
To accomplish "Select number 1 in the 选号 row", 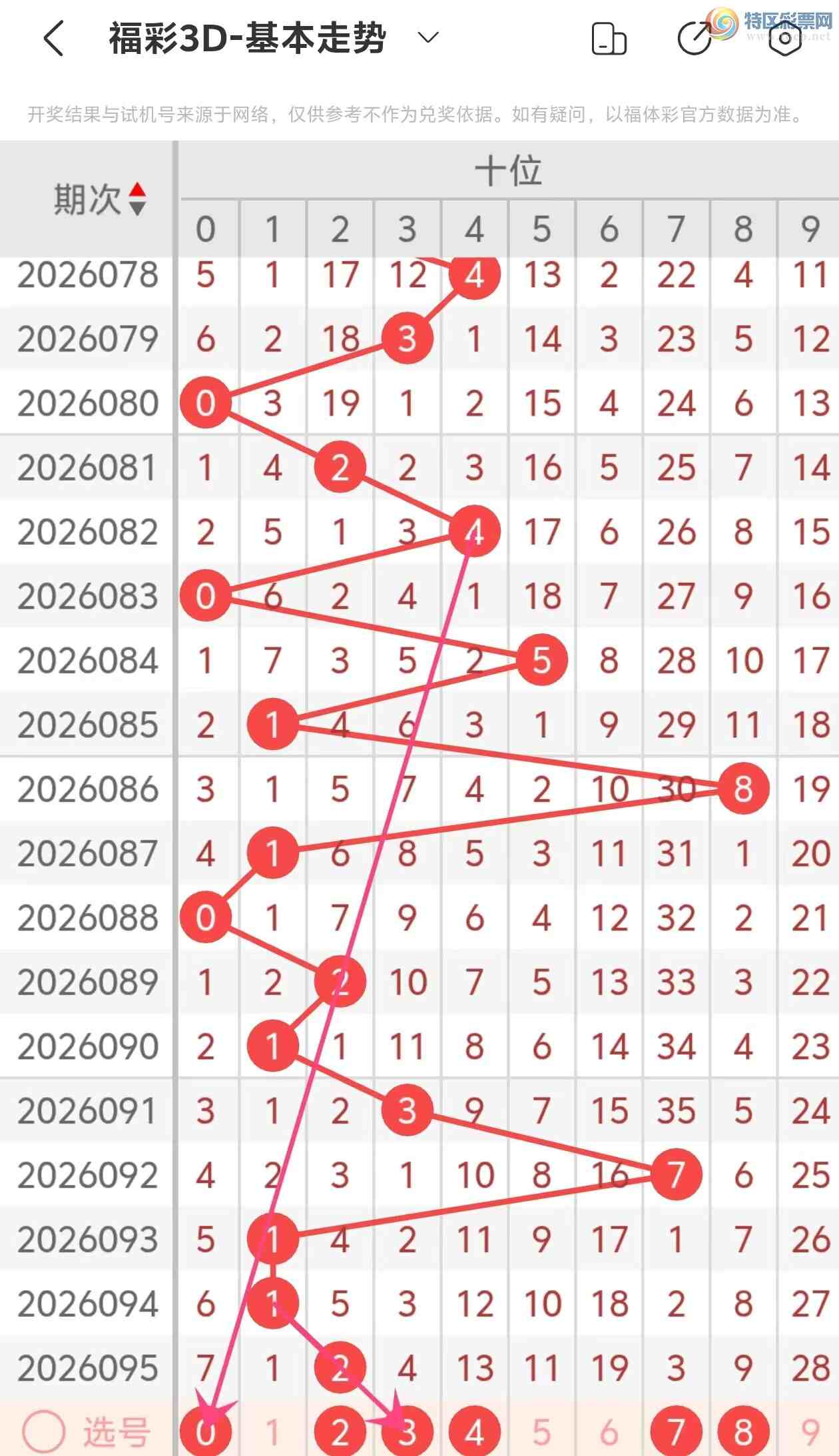I will point(272,1431).
